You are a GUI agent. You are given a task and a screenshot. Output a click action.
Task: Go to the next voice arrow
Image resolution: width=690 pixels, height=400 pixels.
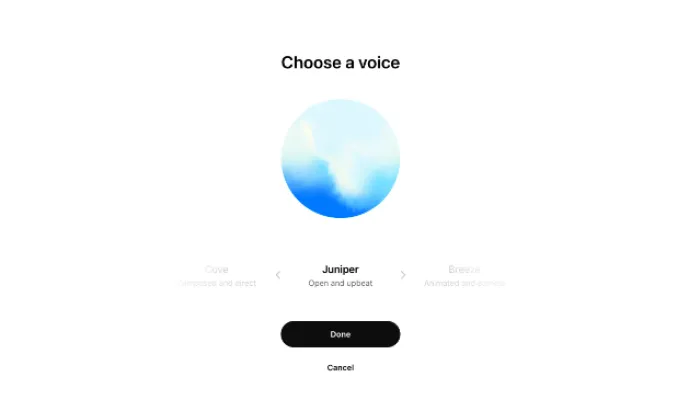pyautogui.click(x=403, y=275)
